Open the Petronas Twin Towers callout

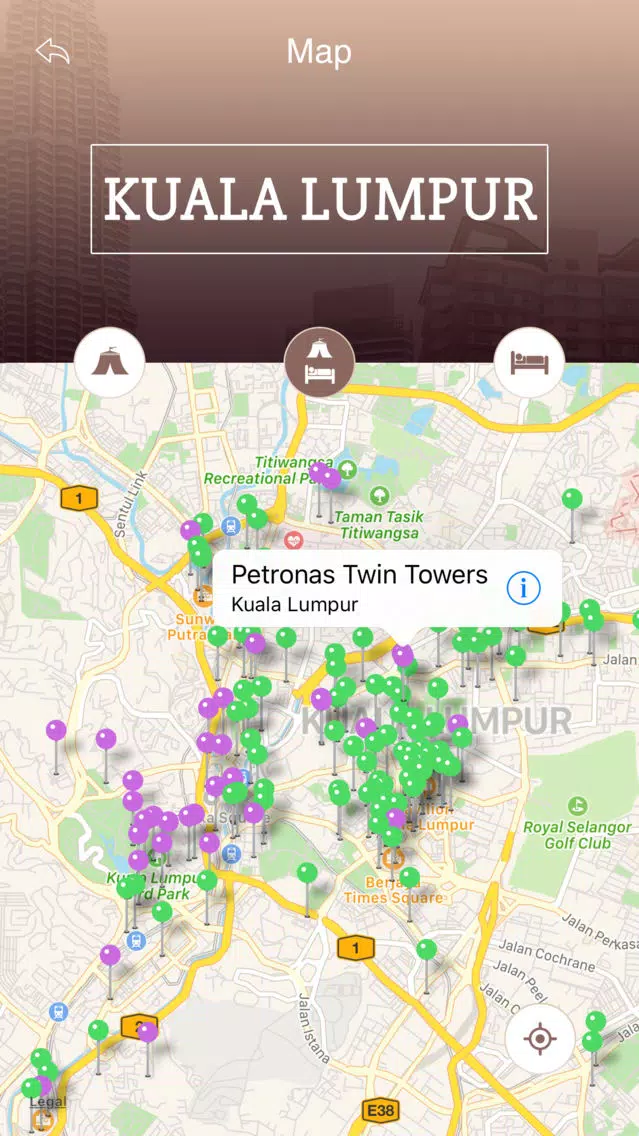(x=359, y=588)
